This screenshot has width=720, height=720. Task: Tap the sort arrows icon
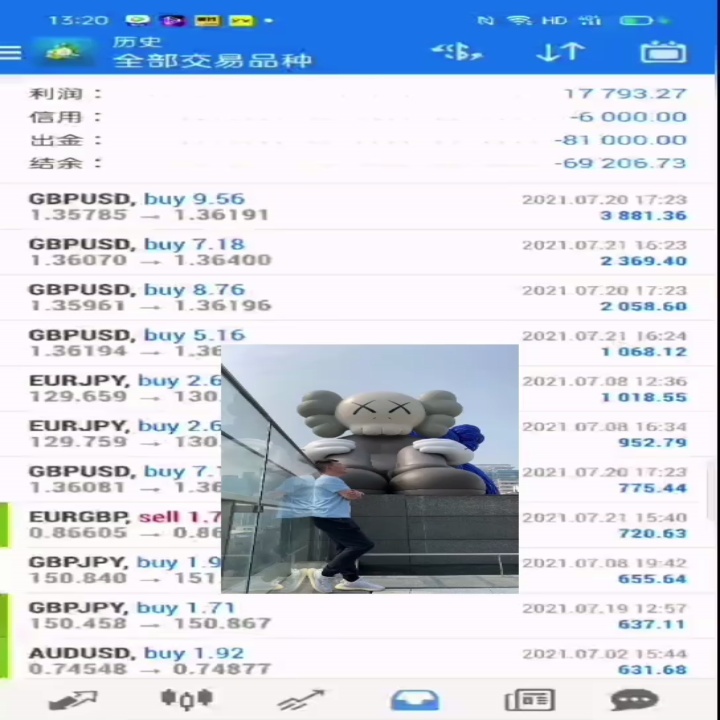[561, 52]
